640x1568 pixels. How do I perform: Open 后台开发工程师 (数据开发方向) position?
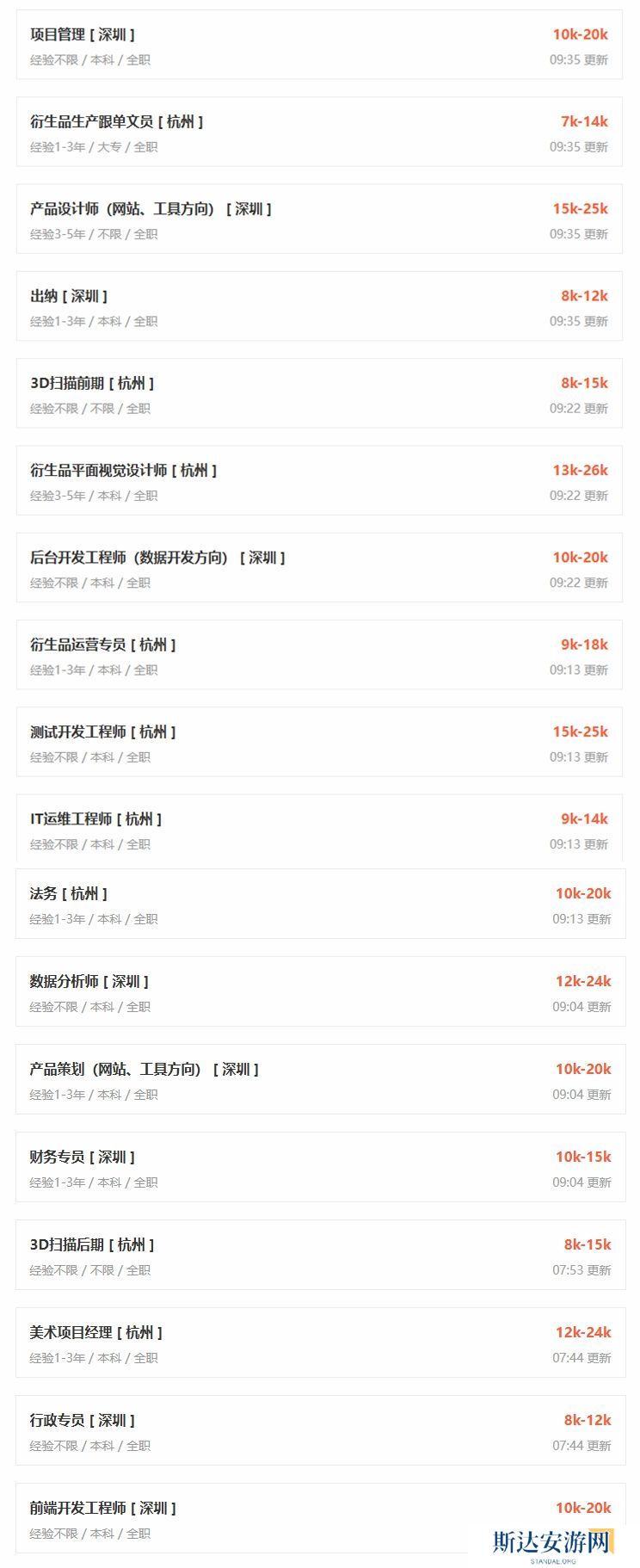tap(157, 558)
